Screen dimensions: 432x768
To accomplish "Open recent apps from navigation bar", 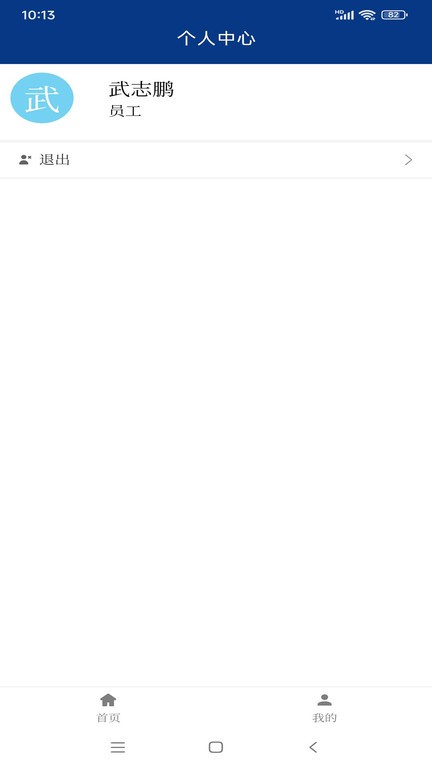I will tap(118, 747).
